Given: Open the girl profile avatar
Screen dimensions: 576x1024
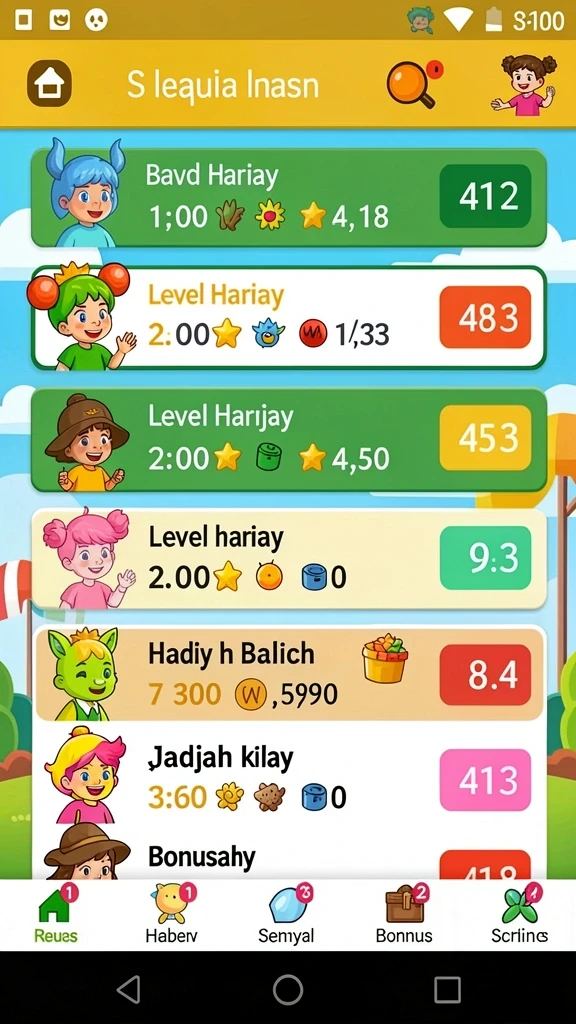Looking at the screenshot, I should 524,85.
